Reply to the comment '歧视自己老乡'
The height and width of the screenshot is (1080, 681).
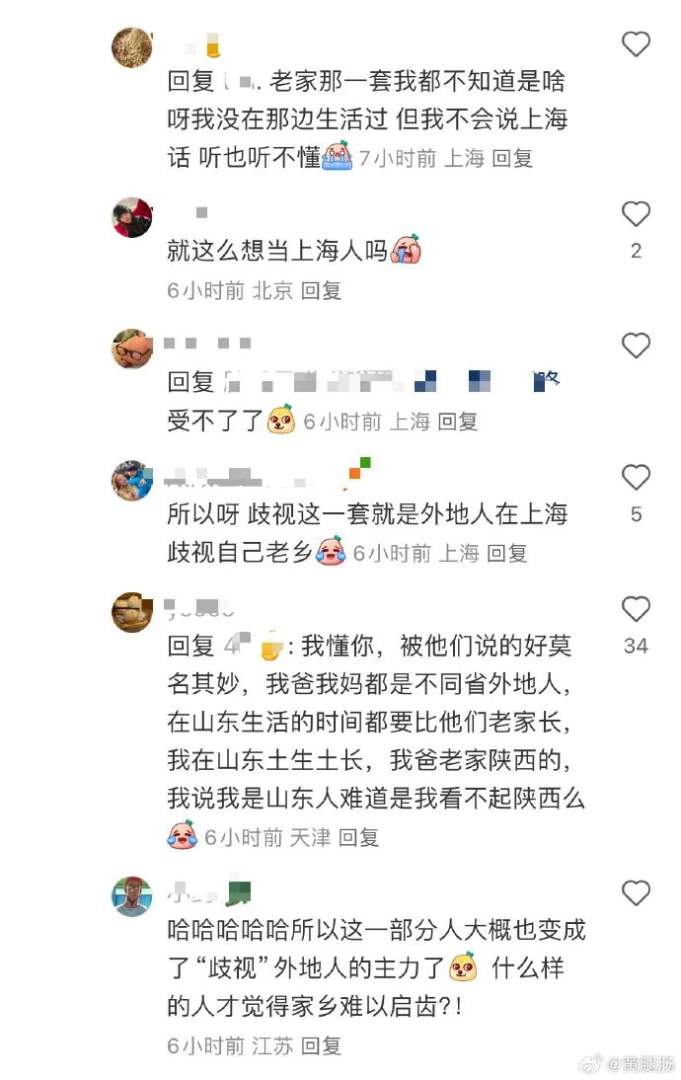(x=507, y=553)
